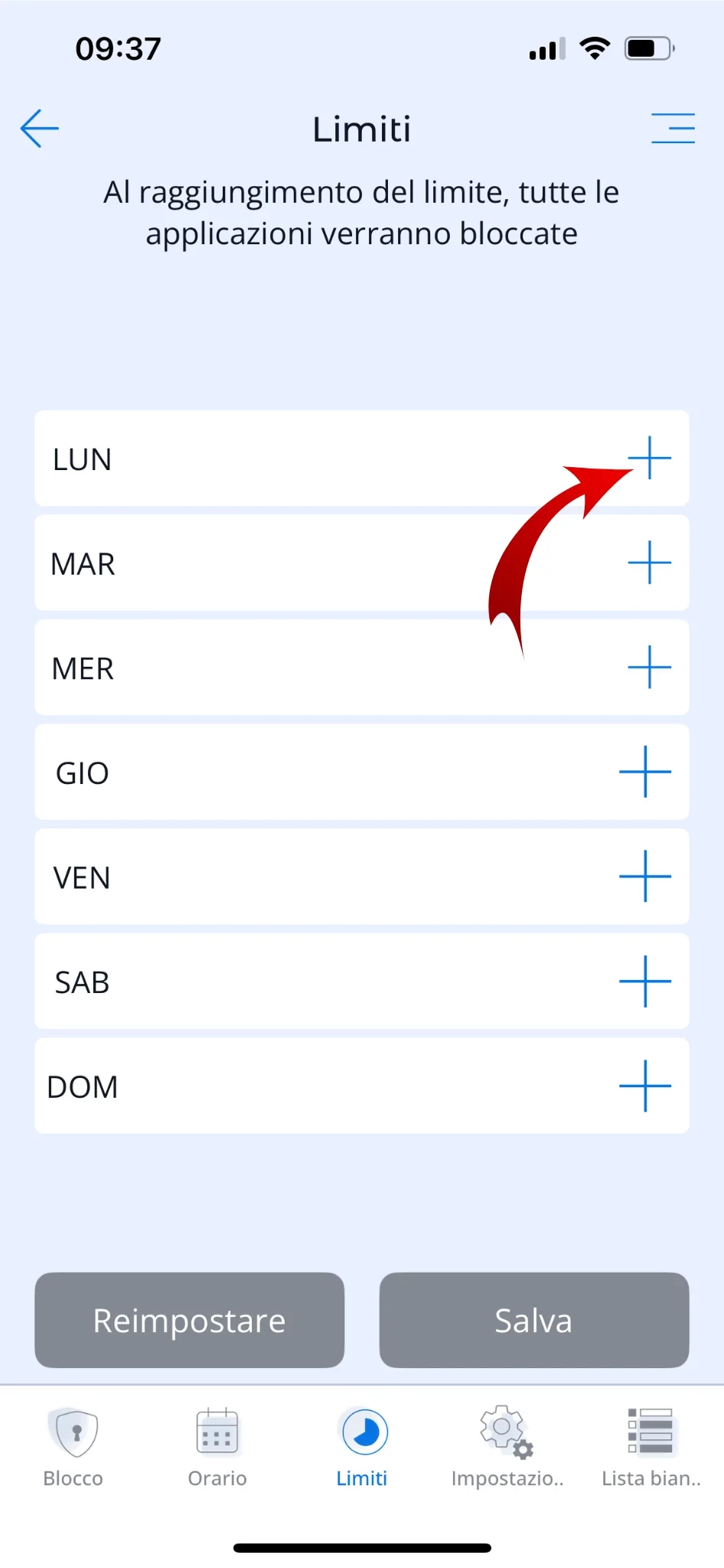This screenshot has height=1568, width=724.
Task: Switch to the Blocco tab
Action: click(73, 1445)
